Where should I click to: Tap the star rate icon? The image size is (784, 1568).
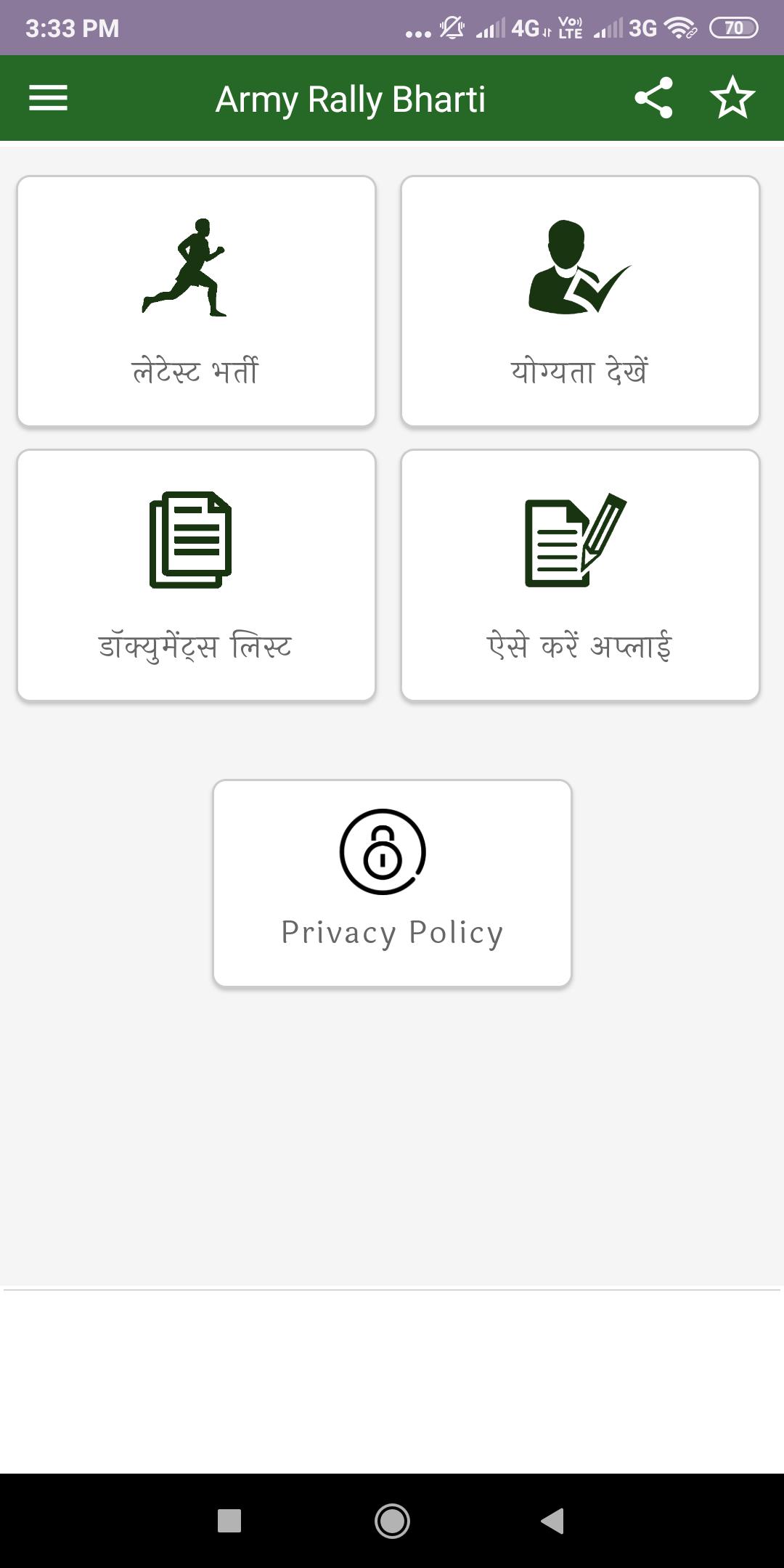click(732, 98)
